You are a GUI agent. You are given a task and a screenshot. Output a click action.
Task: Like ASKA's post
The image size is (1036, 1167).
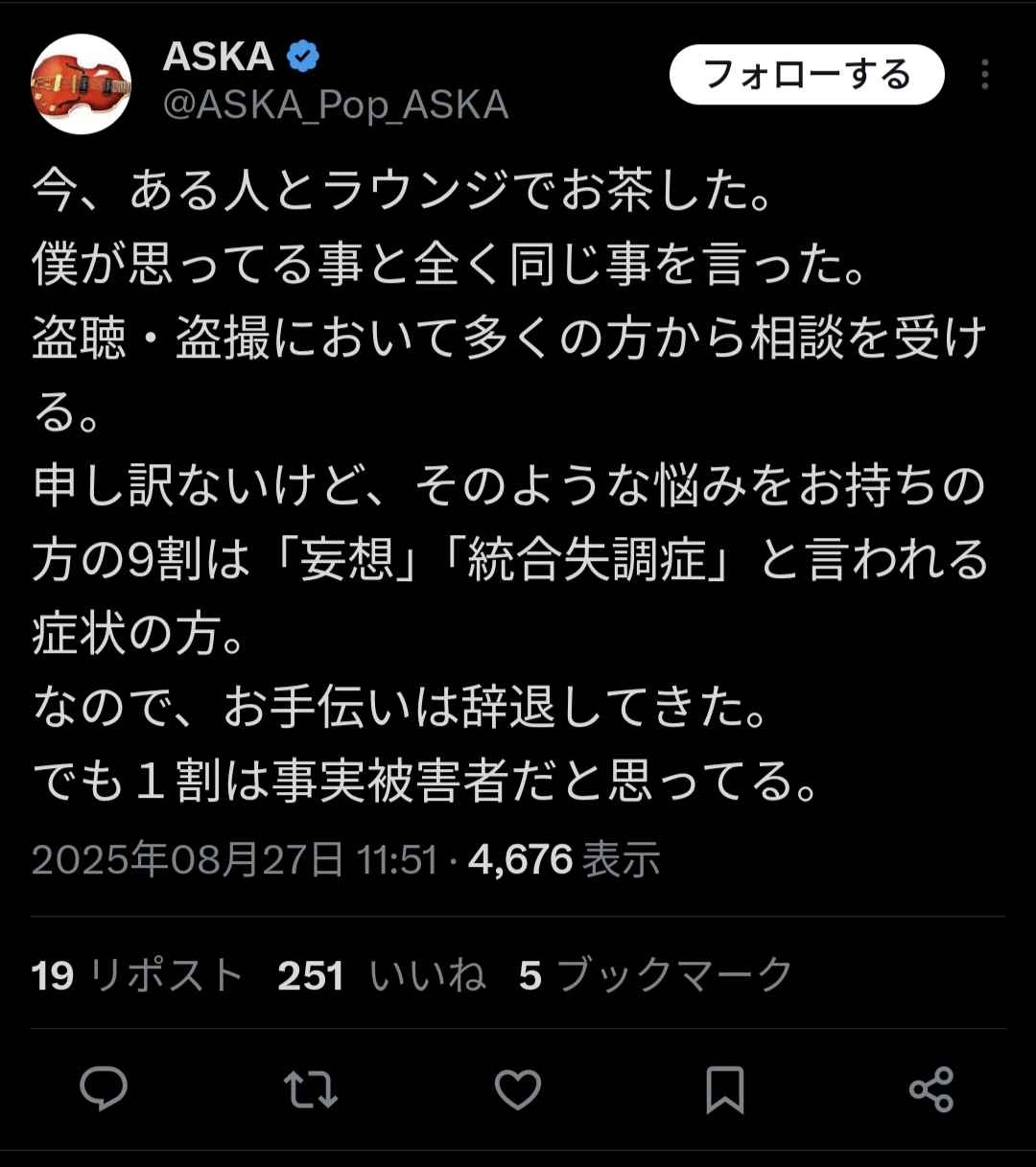tap(517, 1089)
